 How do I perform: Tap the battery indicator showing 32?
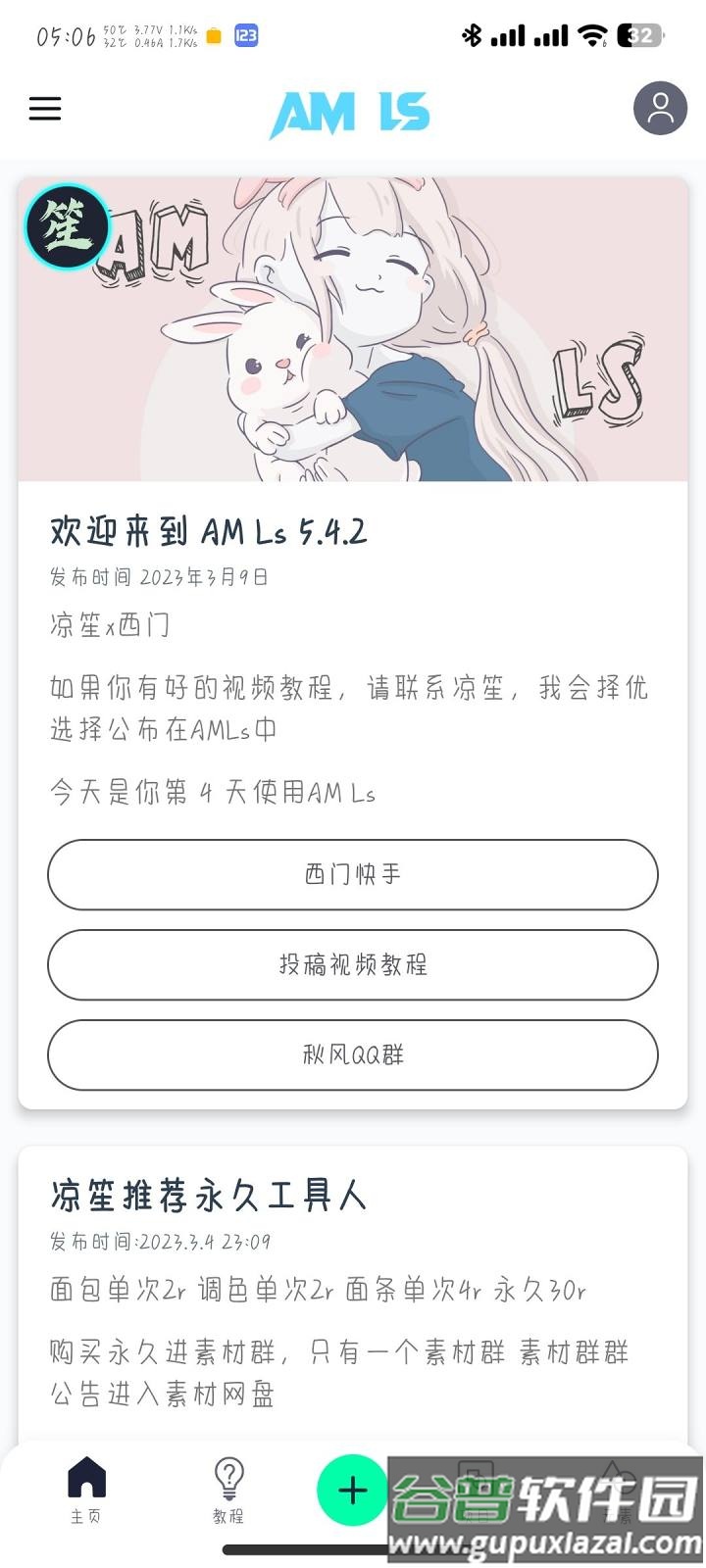tap(638, 34)
